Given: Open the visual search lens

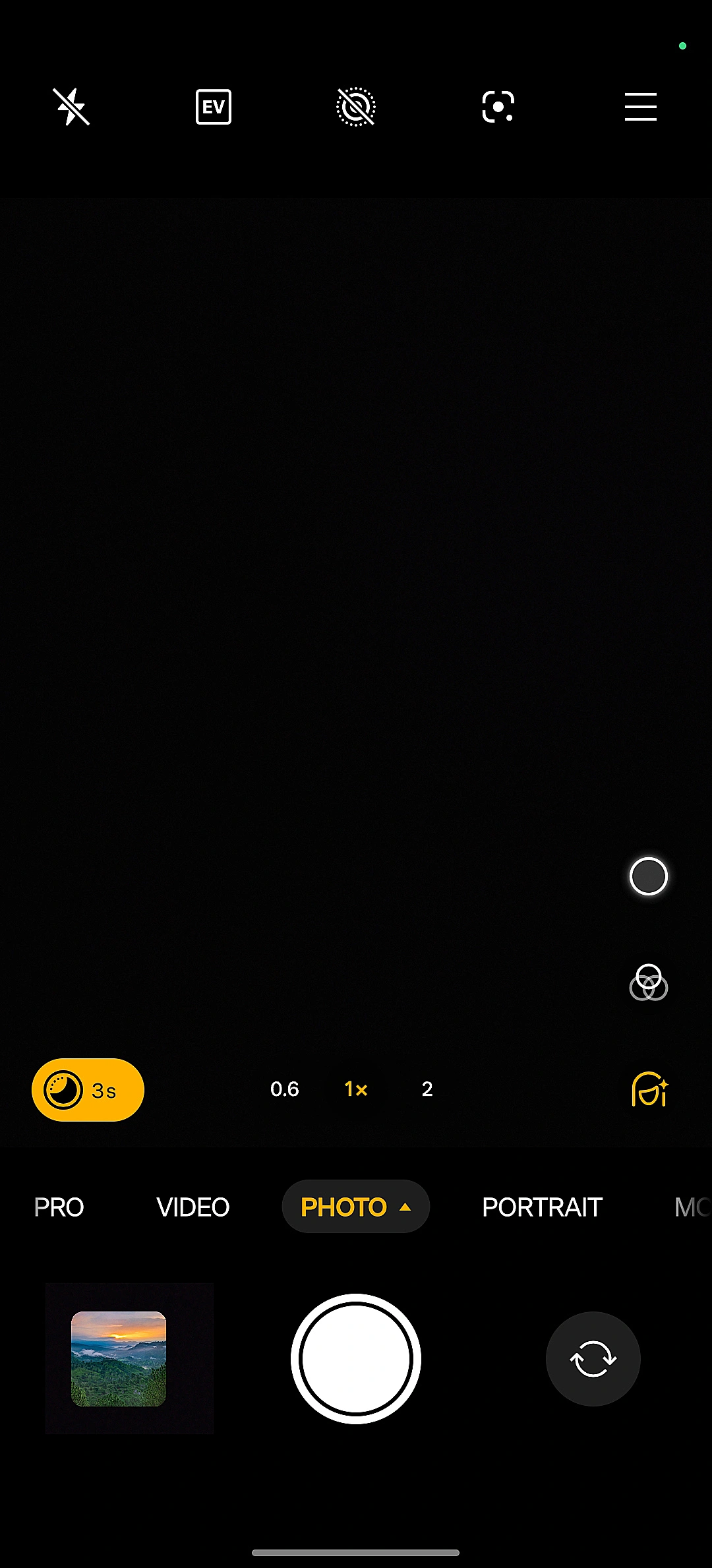Looking at the screenshot, I should coord(498,107).
